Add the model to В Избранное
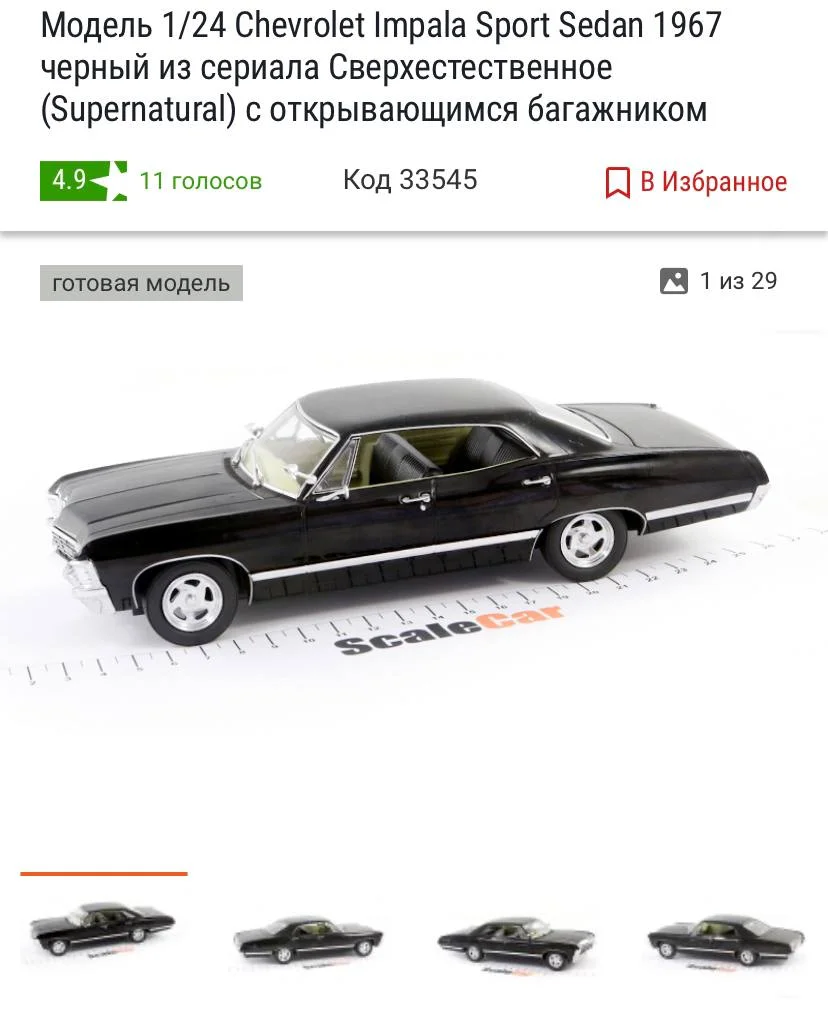Viewport: 828px width, 1024px height. (696, 182)
